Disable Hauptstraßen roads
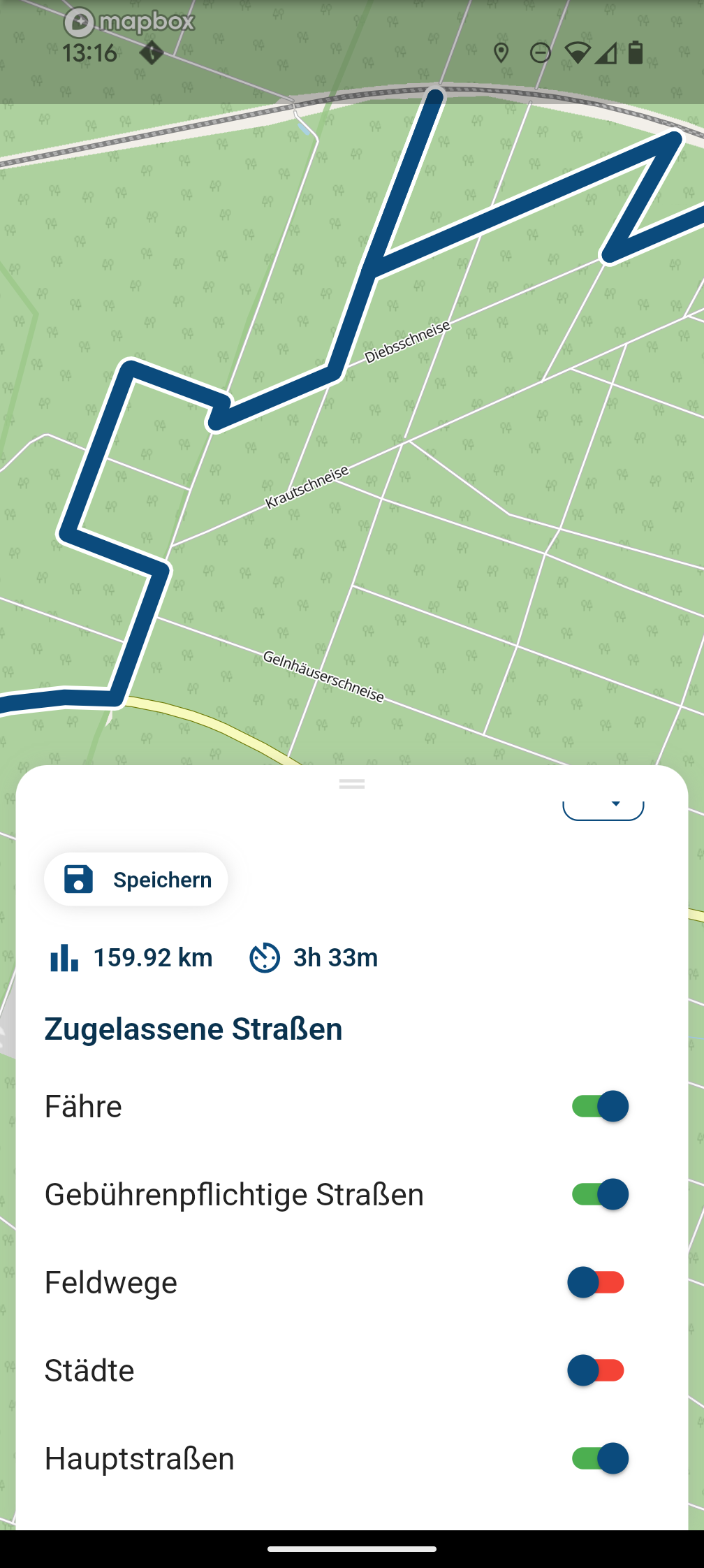This screenshot has height=1568, width=704. 599,1458
